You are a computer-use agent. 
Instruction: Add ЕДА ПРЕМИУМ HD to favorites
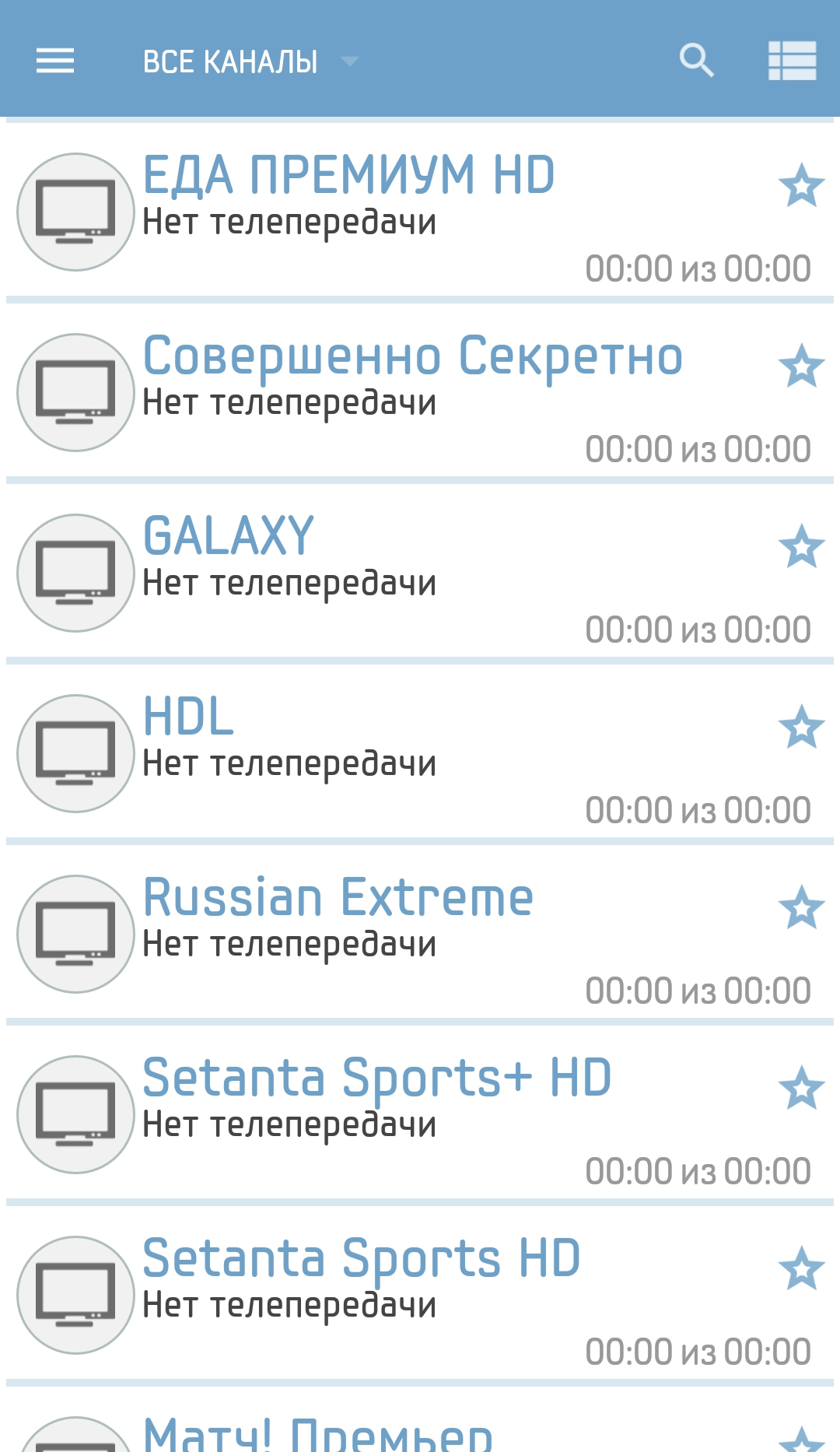[801, 186]
